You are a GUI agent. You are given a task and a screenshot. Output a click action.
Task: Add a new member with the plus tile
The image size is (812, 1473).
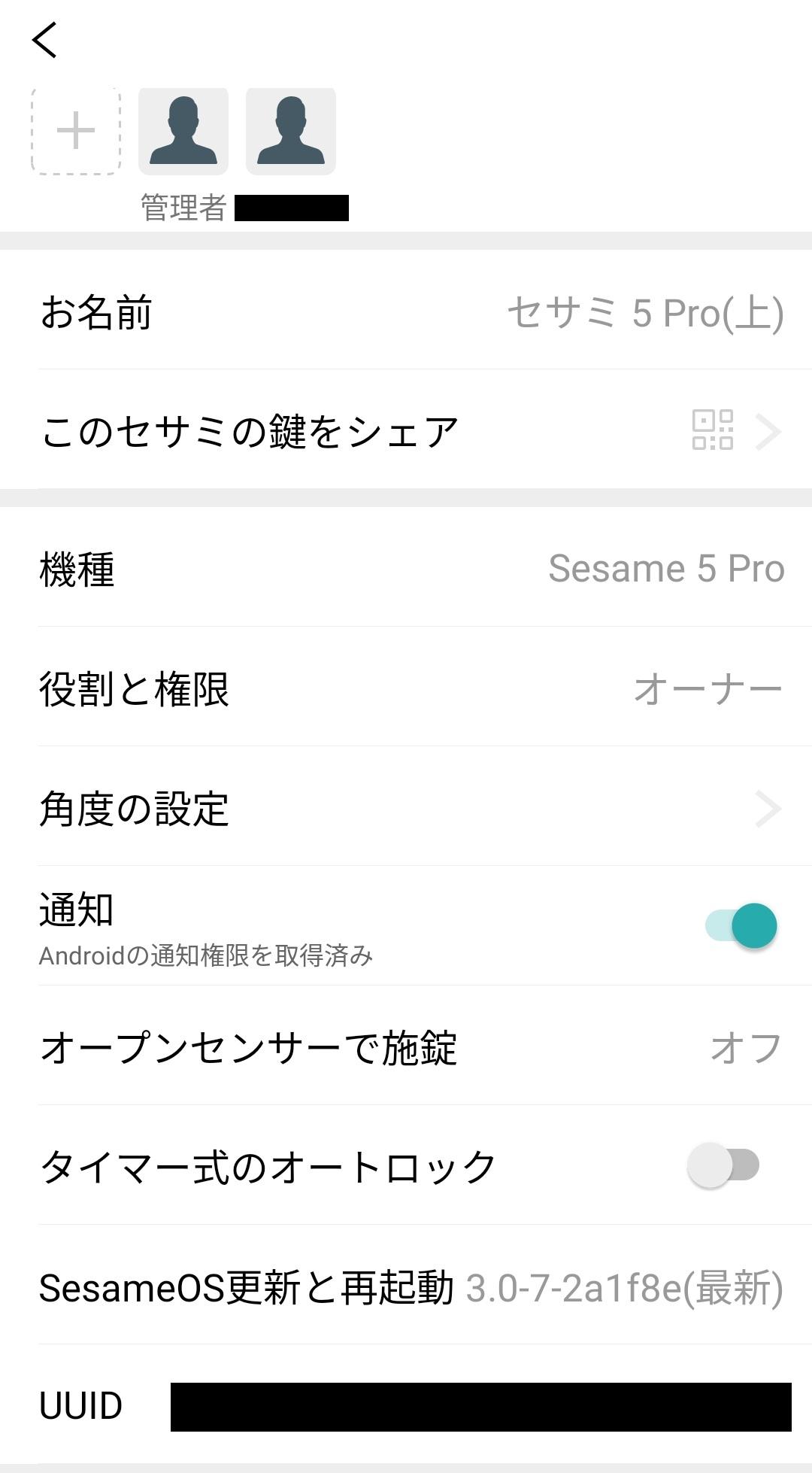pos(76,132)
